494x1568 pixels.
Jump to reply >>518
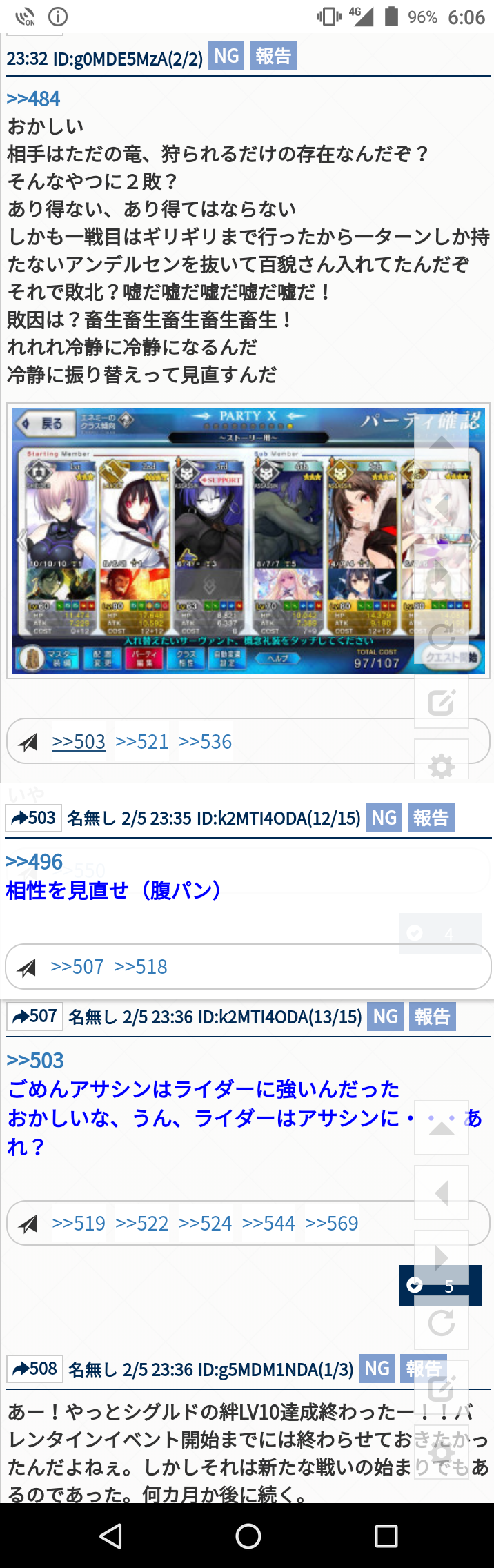(141, 966)
